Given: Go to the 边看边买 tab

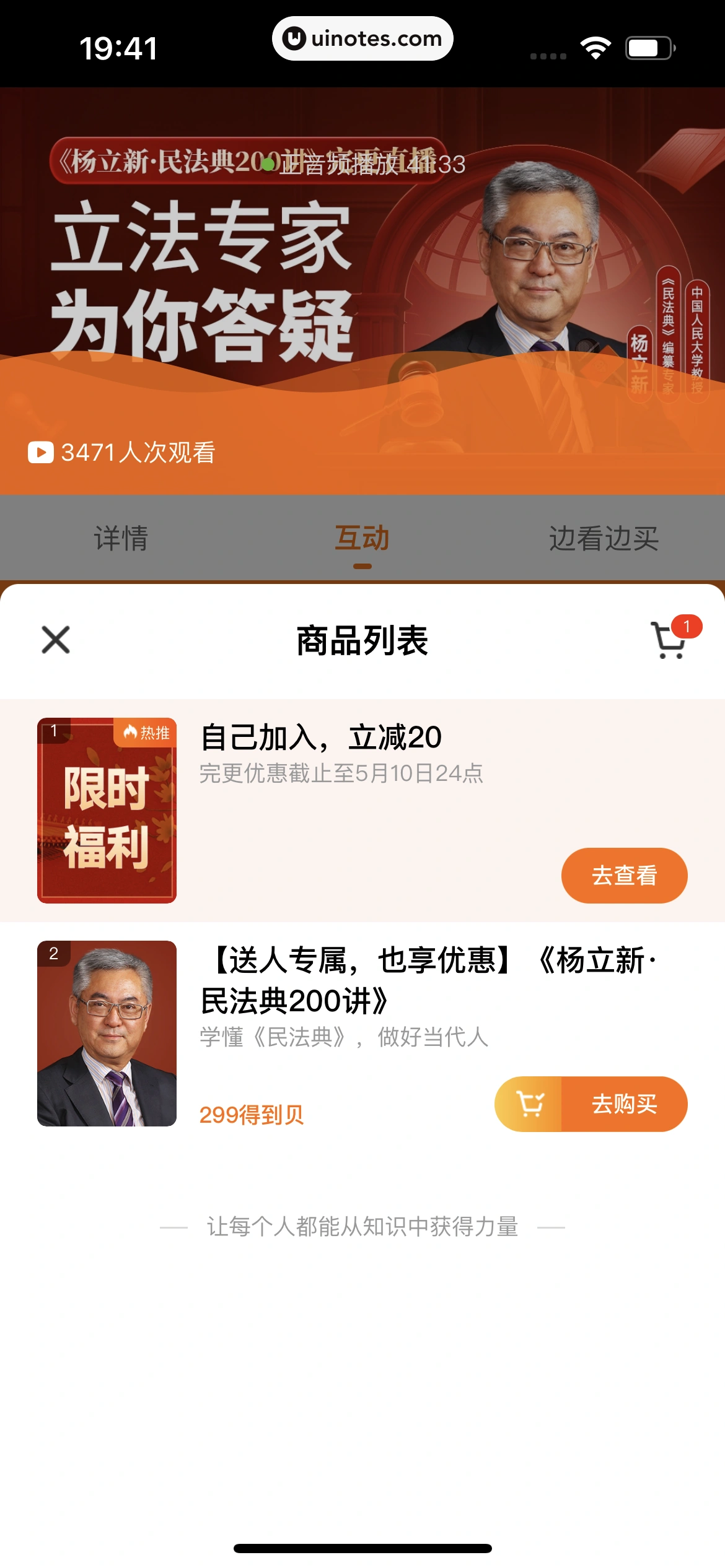Looking at the screenshot, I should [x=604, y=538].
